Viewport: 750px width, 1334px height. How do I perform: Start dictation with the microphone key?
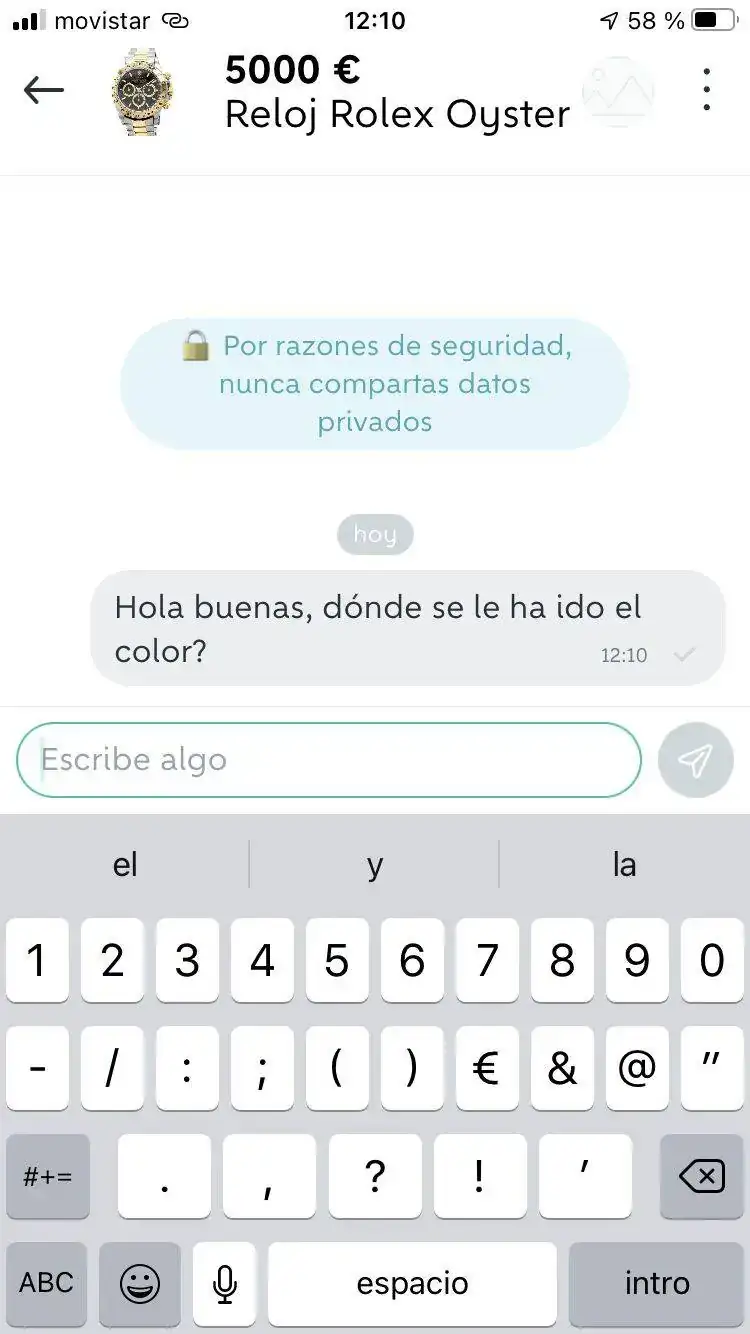(225, 1284)
